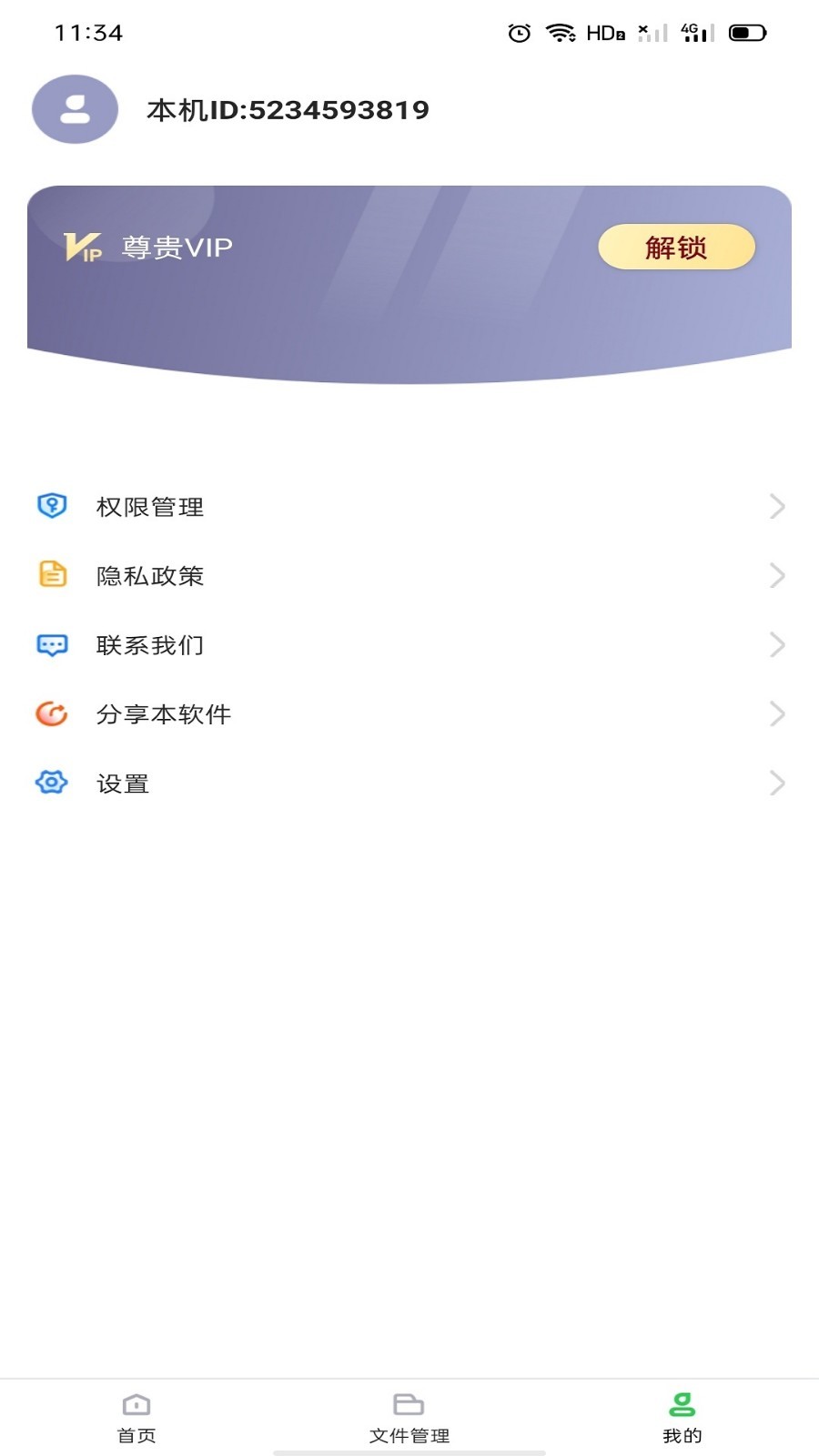819x1456 pixels.
Task: Click the Wi-Fi status bar icon
Action: click(x=562, y=32)
